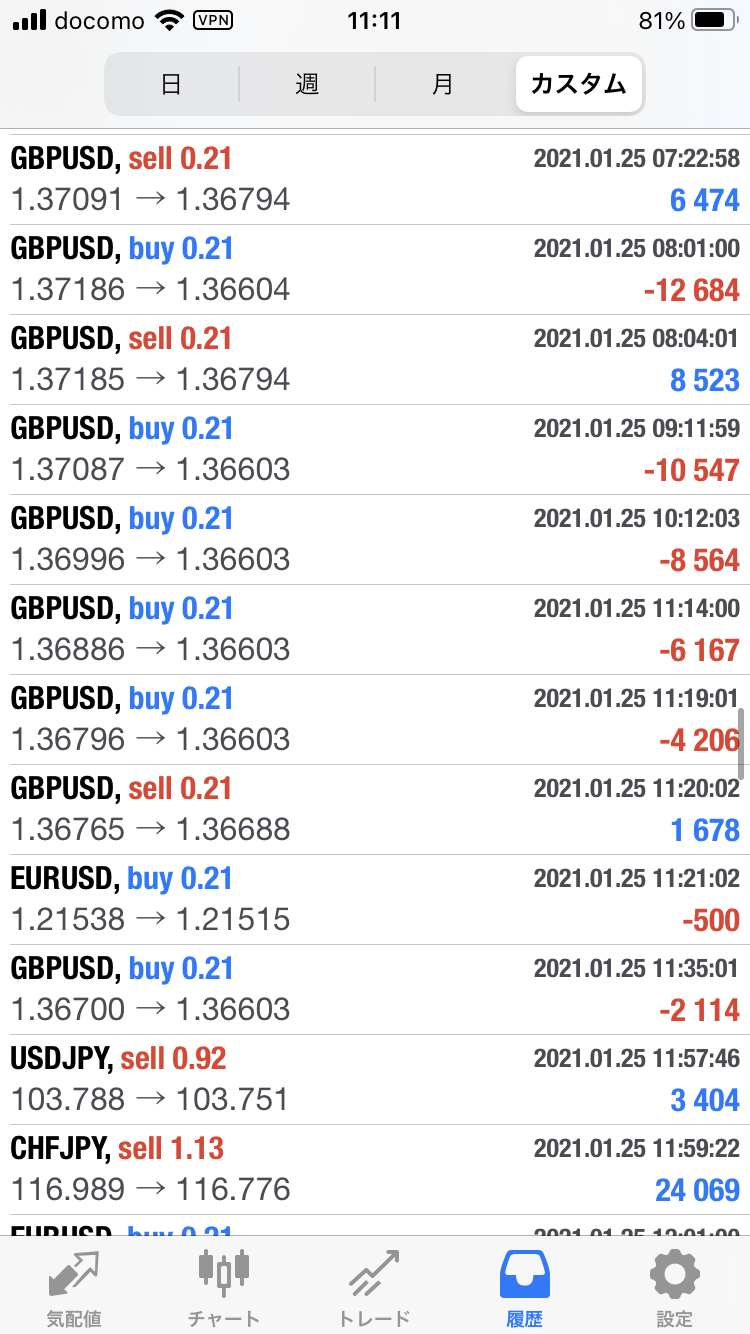Tap the GBPUSD sell trade at 11:20:02

[x=375, y=810]
